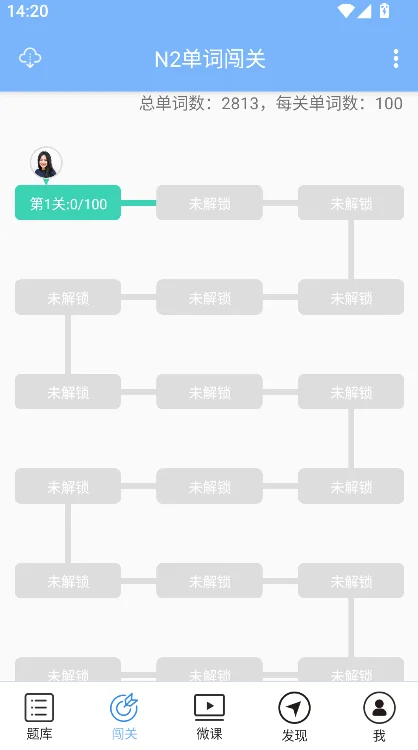
Task: Select the 闯关 tab
Action: (124, 716)
